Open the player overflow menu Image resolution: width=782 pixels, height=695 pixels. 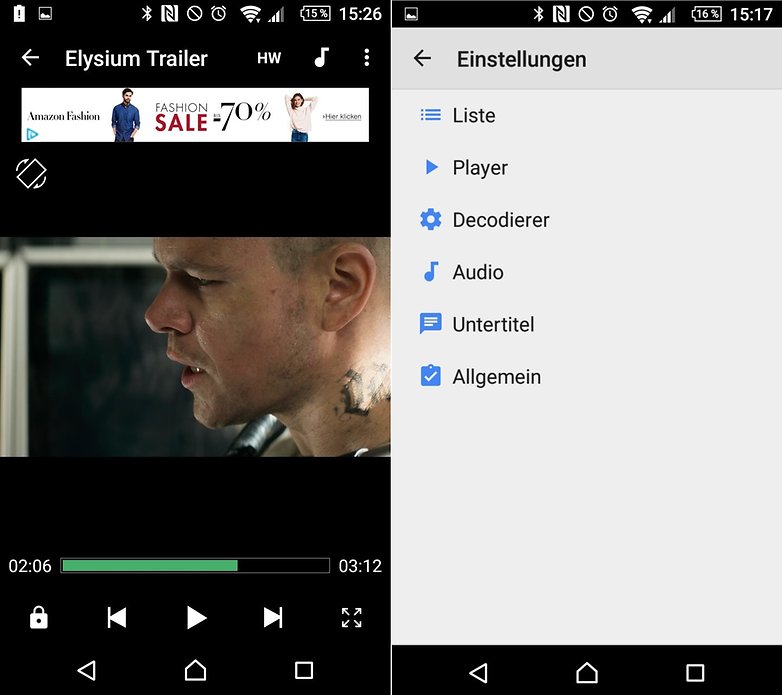(367, 58)
